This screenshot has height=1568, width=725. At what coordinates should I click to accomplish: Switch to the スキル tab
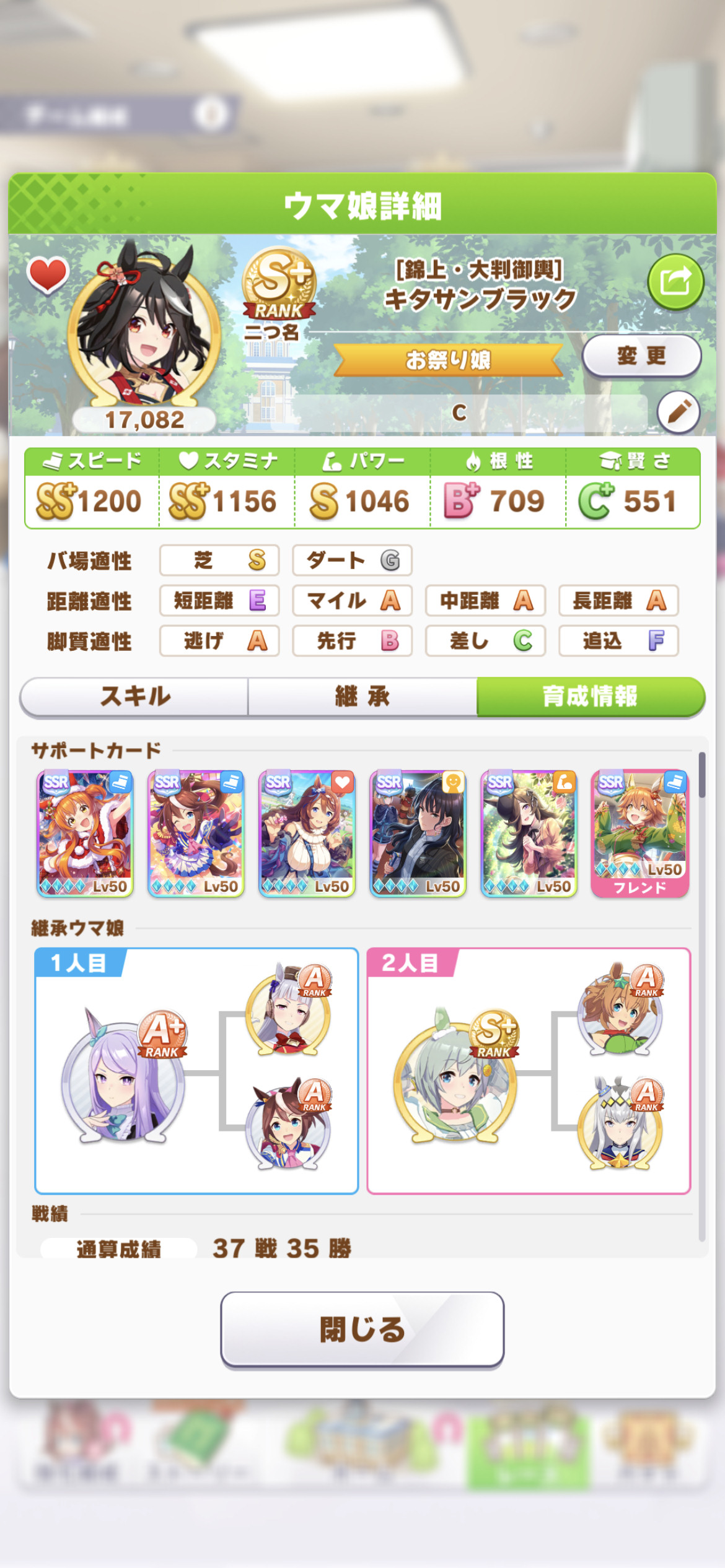(134, 697)
